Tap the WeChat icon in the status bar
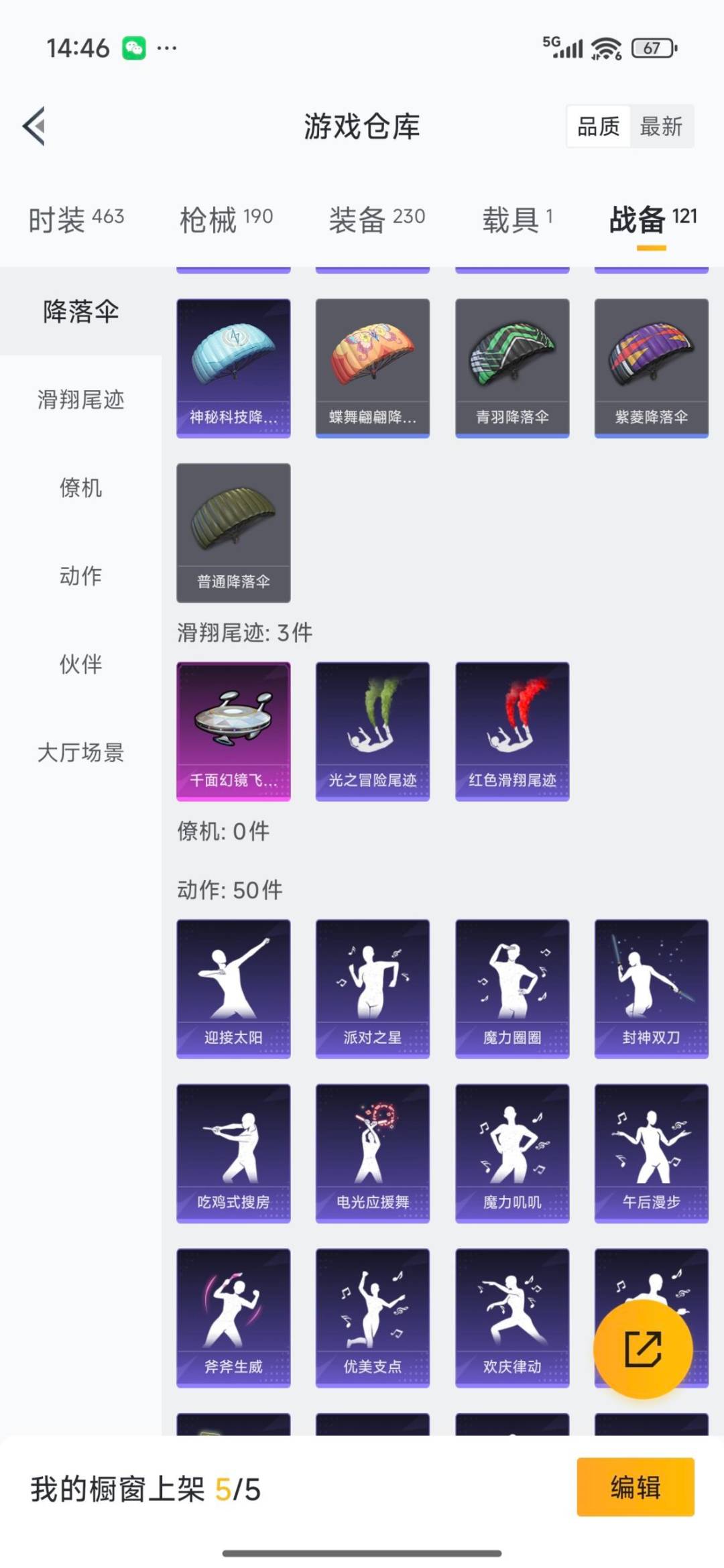The image size is (724, 1568). (x=134, y=47)
